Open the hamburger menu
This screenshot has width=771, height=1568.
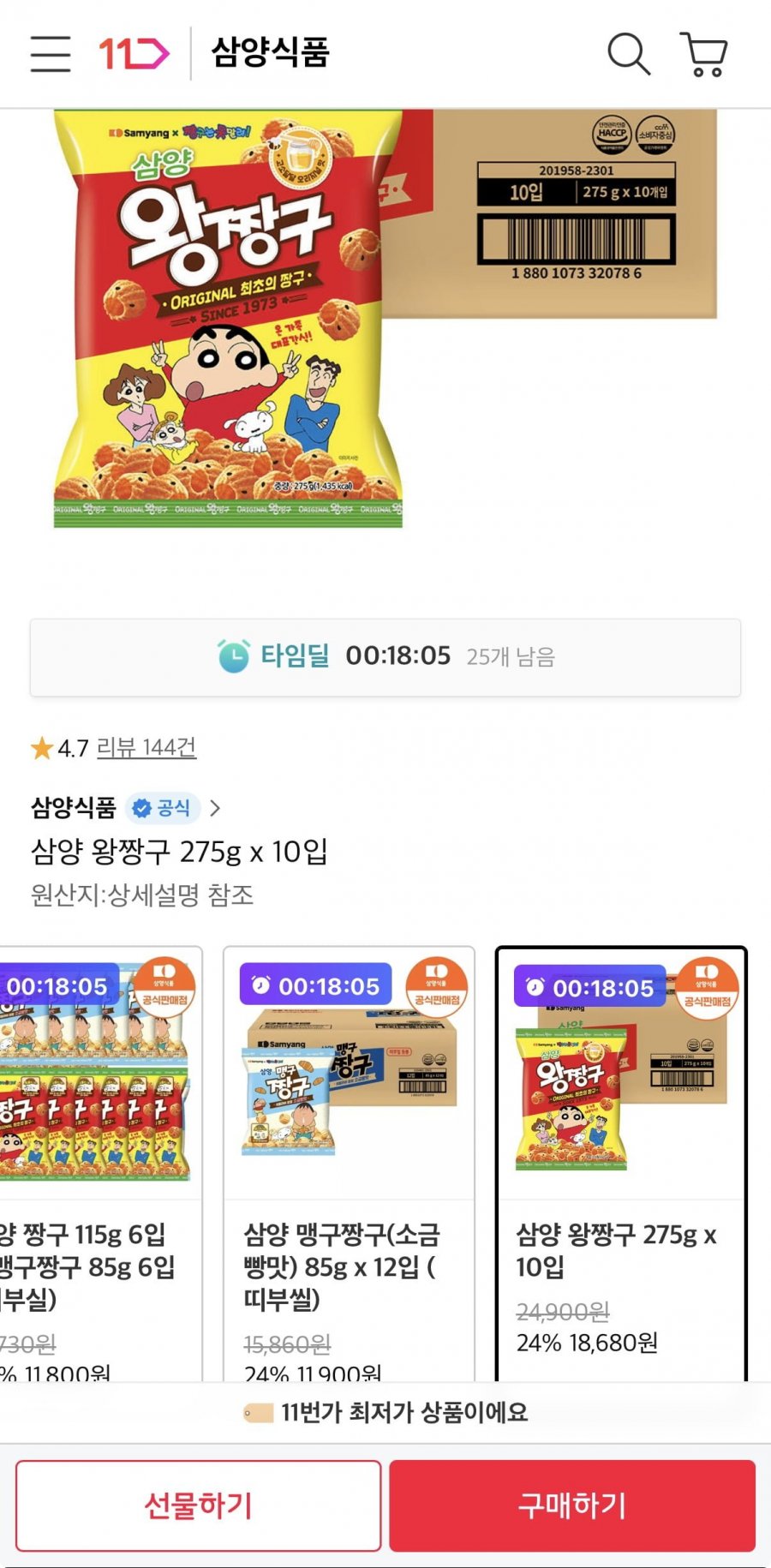(51, 54)
